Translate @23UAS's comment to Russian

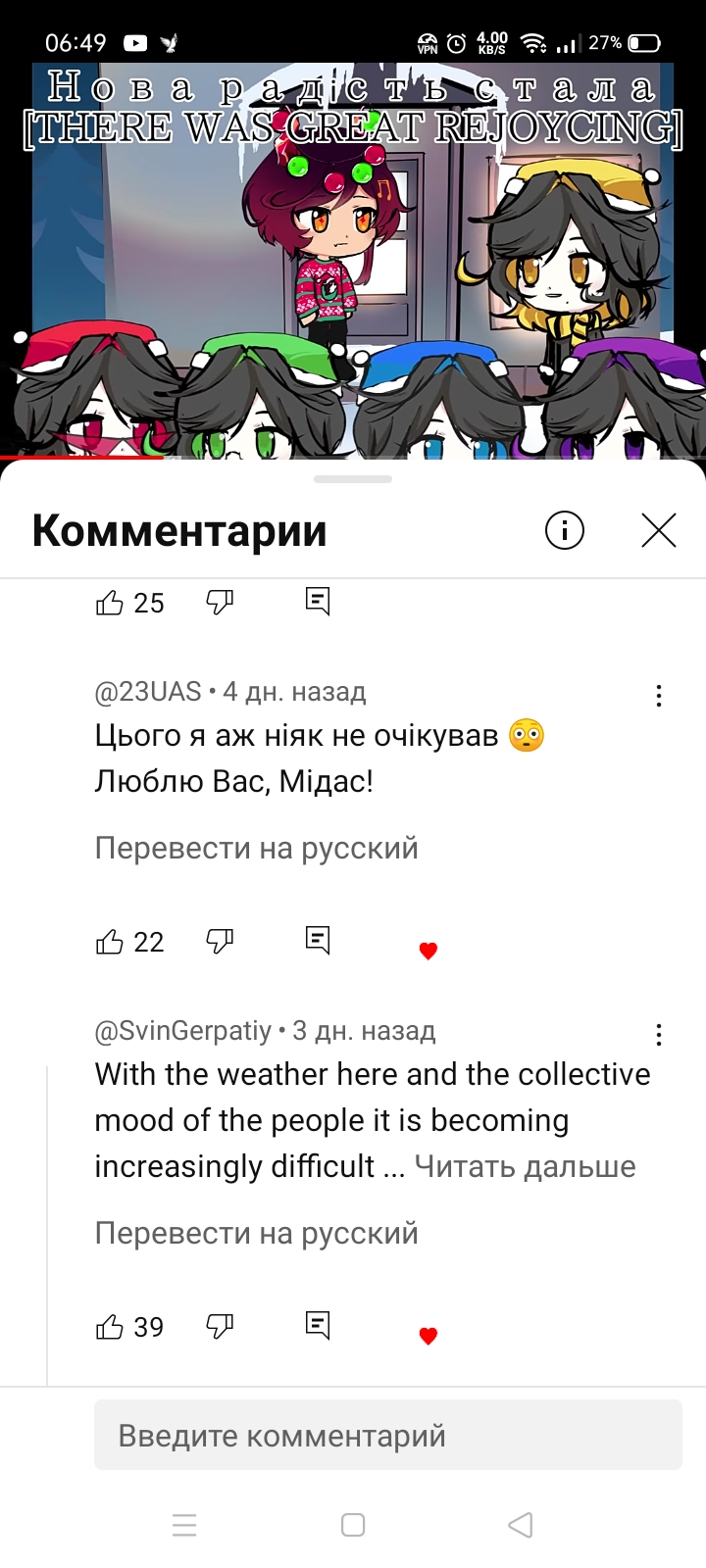click(x=256, y=848)
